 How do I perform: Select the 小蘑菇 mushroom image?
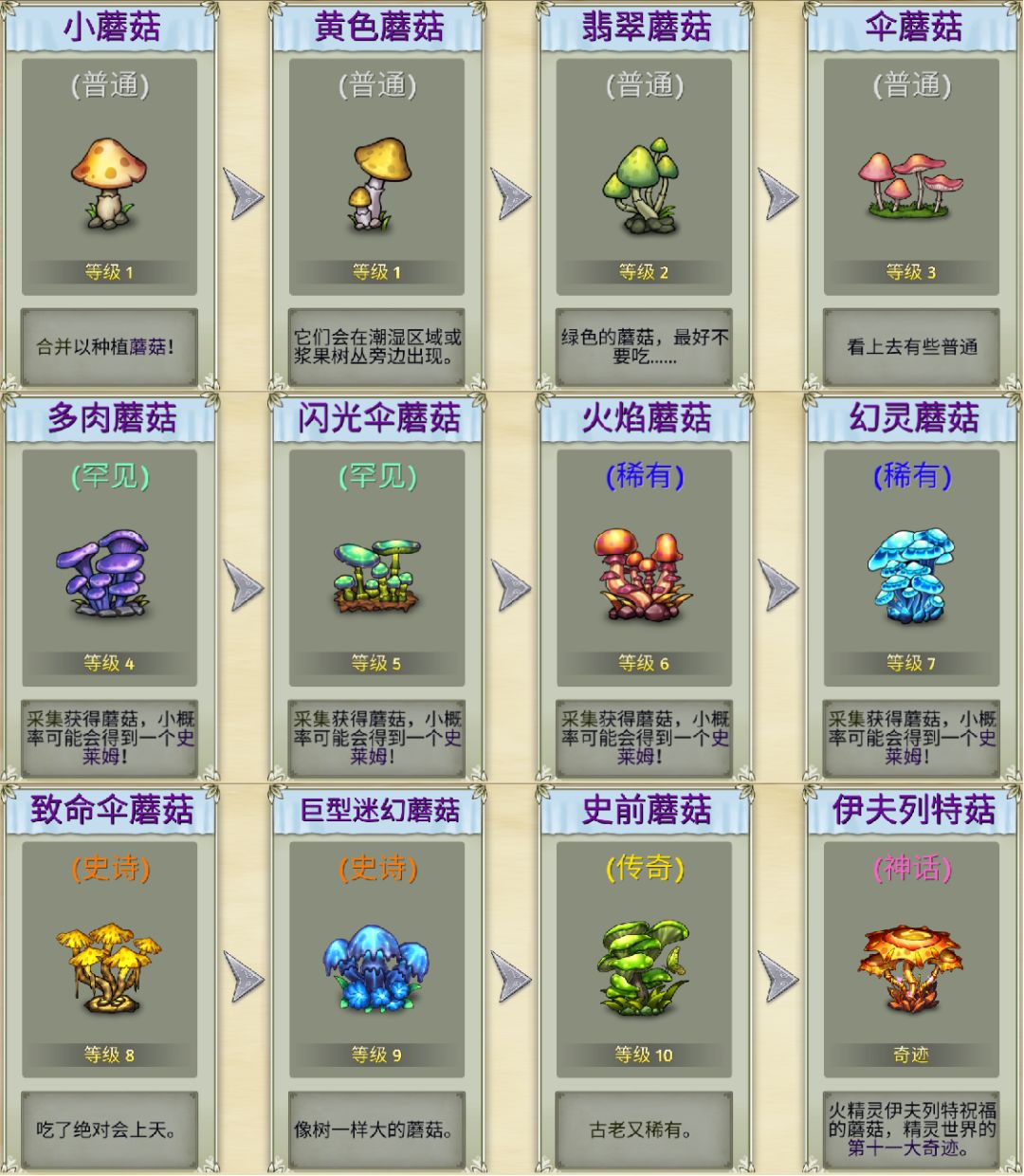tap(107, 185)
